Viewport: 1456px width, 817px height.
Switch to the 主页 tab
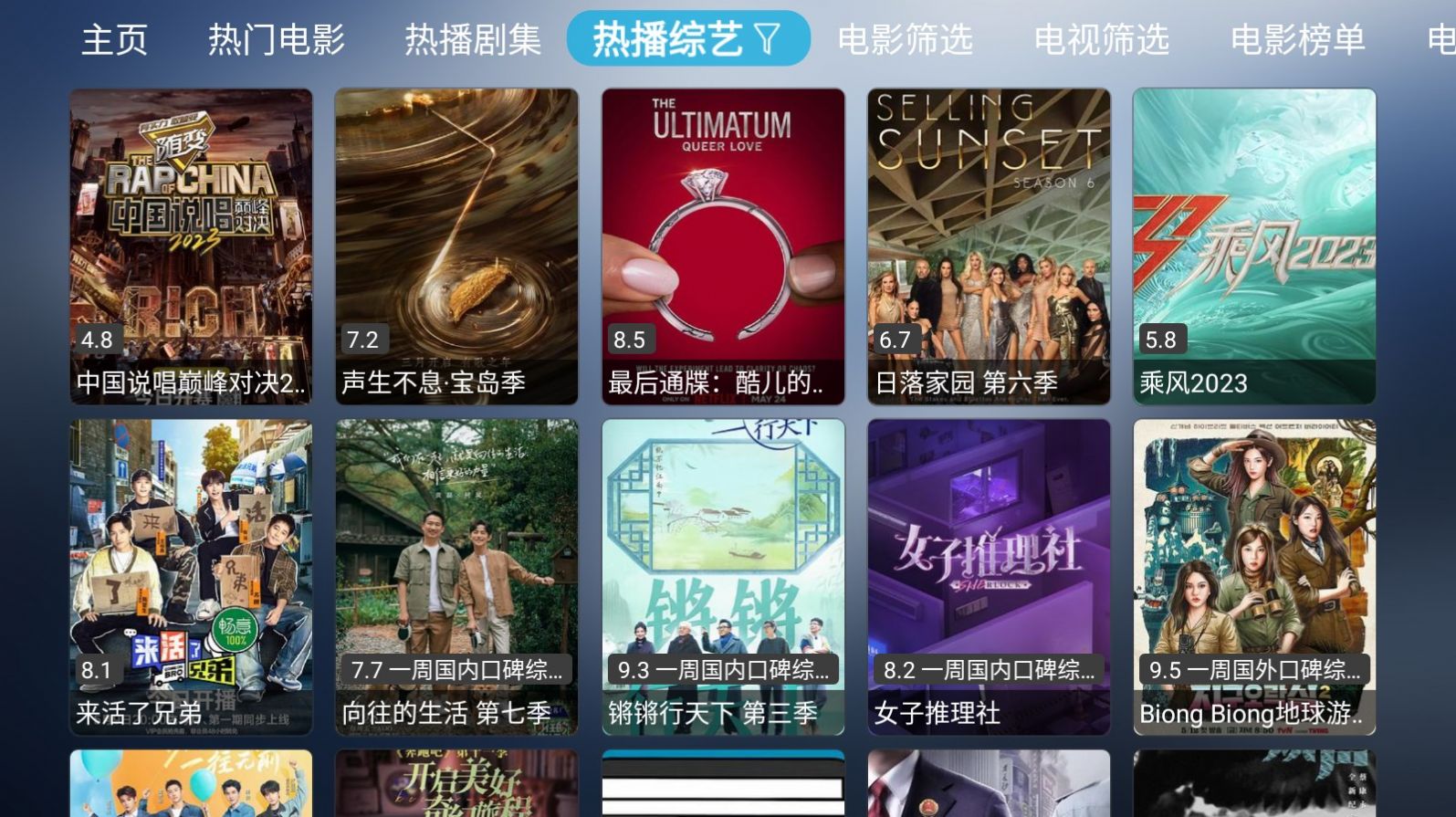114,39
